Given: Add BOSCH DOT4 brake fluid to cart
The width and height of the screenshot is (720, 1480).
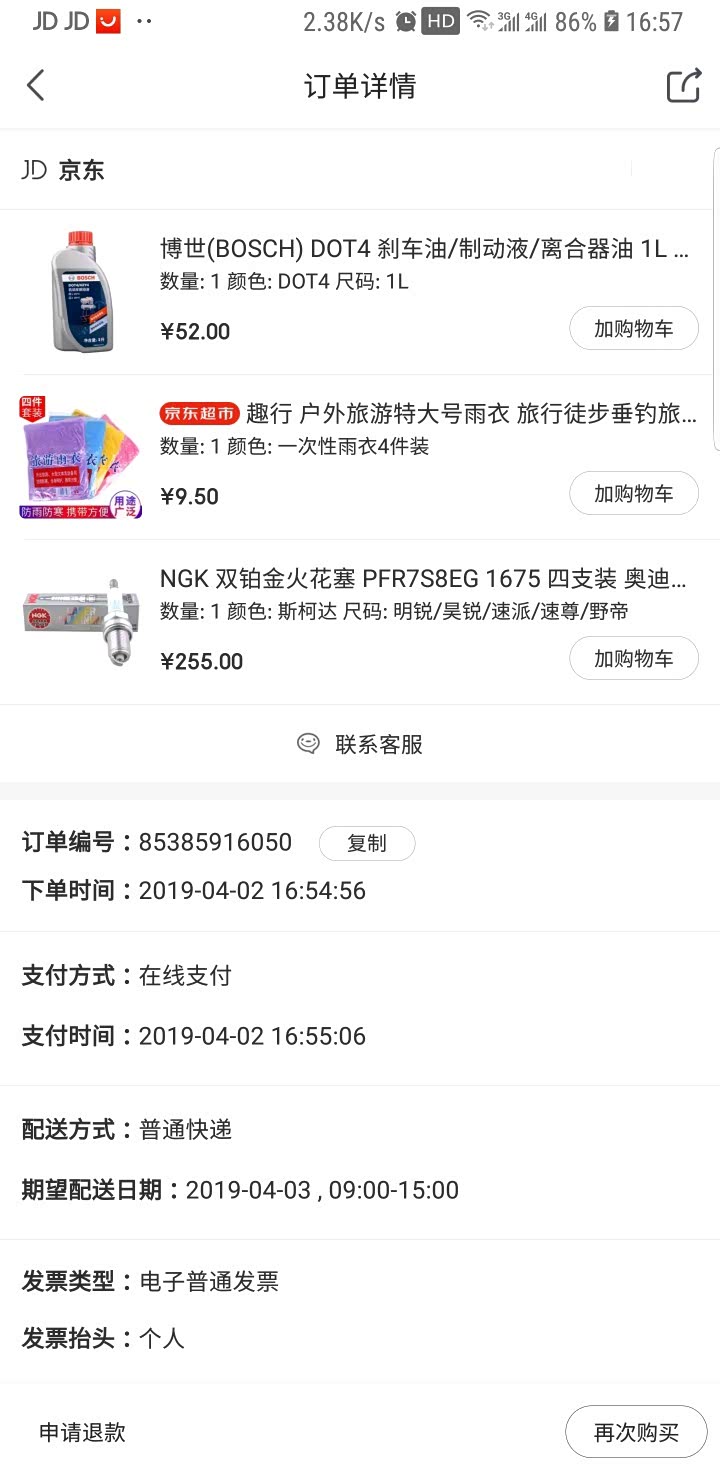Looking at the screenshot, I should coord(633,328).
